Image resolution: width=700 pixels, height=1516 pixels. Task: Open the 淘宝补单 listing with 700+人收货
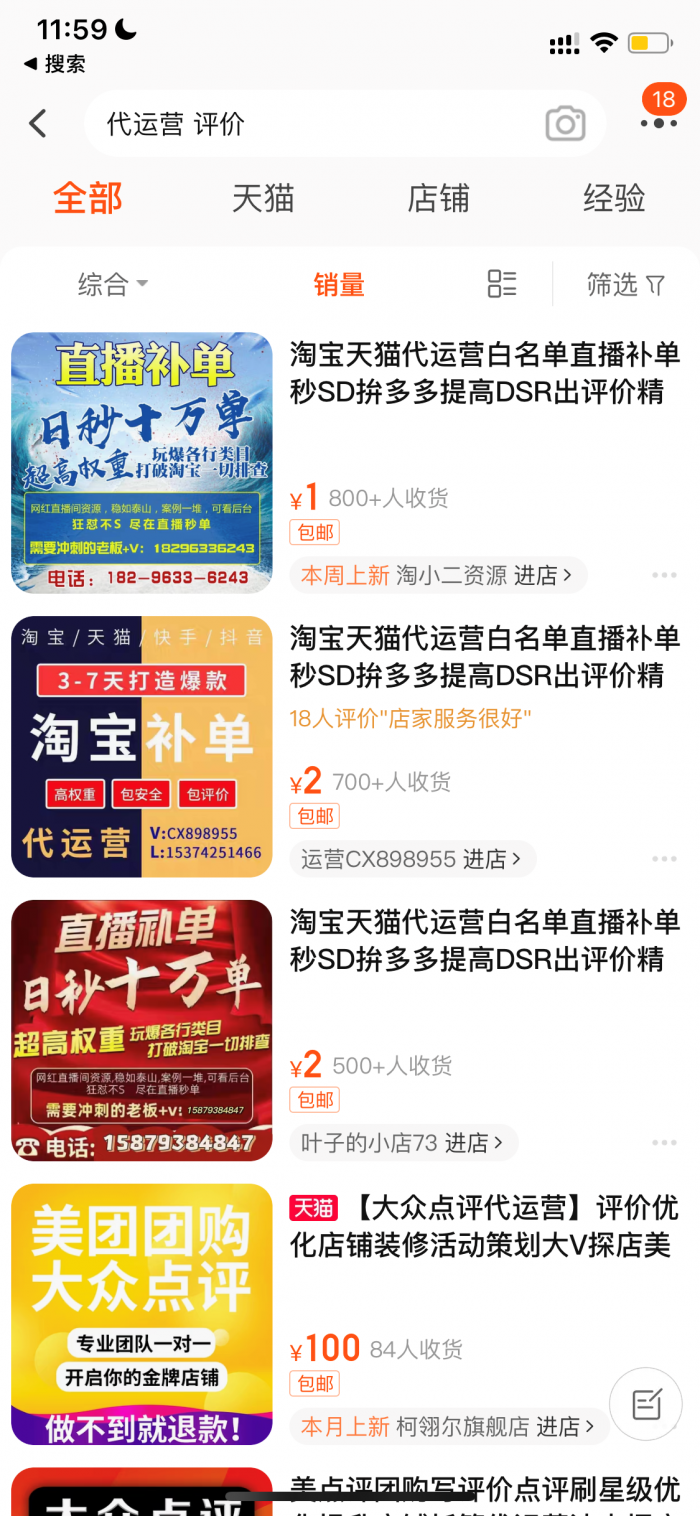coord(485,656)
